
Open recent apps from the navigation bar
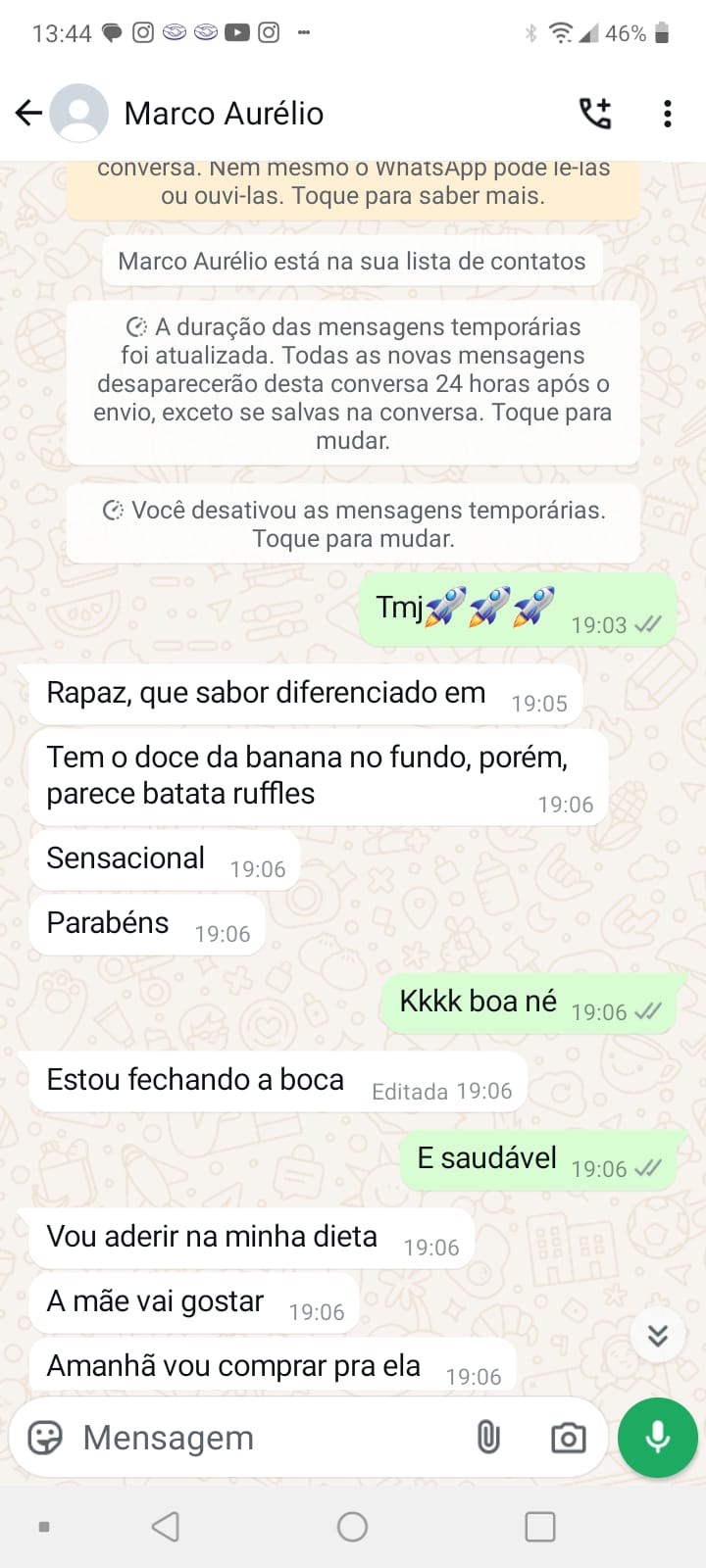pos(539,1527)
